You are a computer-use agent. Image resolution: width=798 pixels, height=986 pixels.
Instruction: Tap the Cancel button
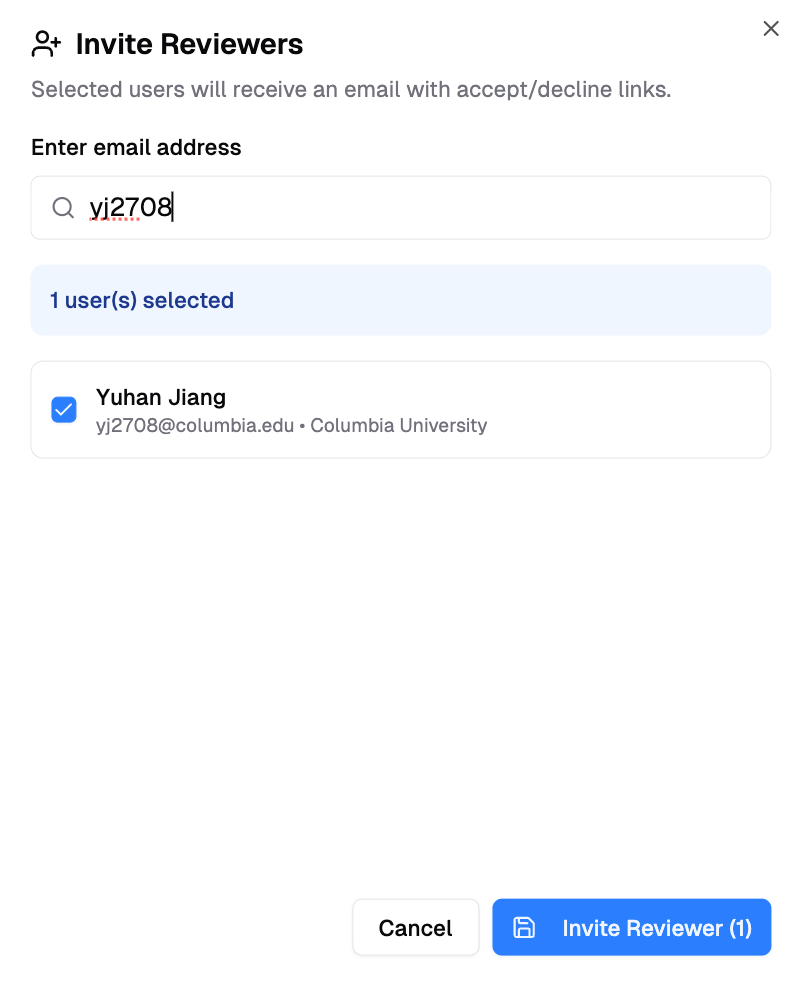click(415, 928)
